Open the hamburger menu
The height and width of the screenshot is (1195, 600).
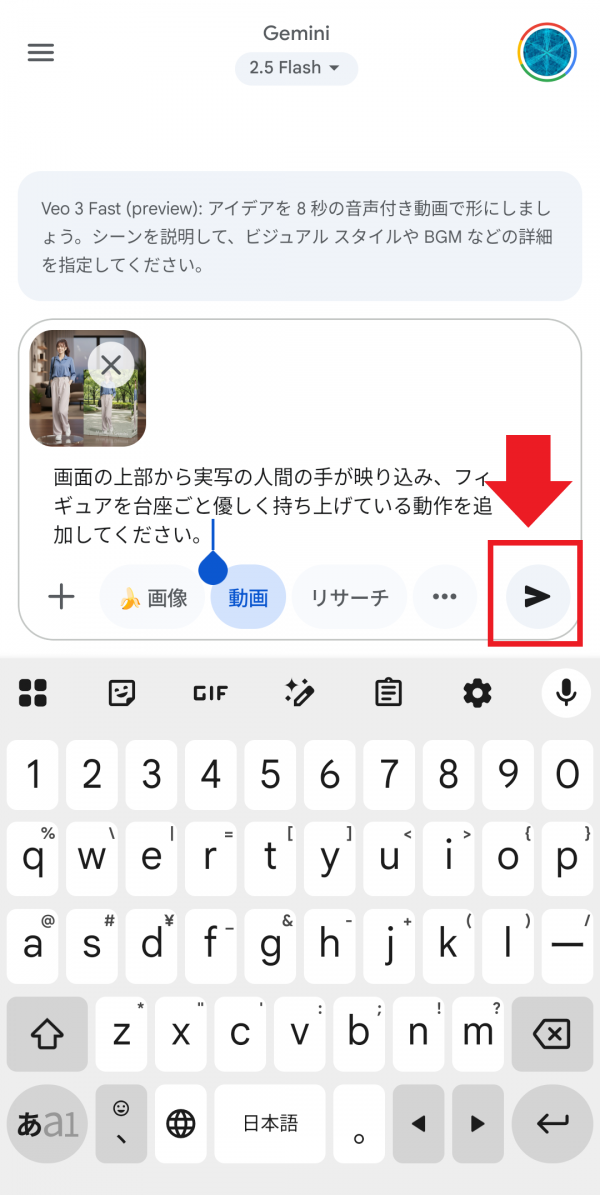[40, 53]
